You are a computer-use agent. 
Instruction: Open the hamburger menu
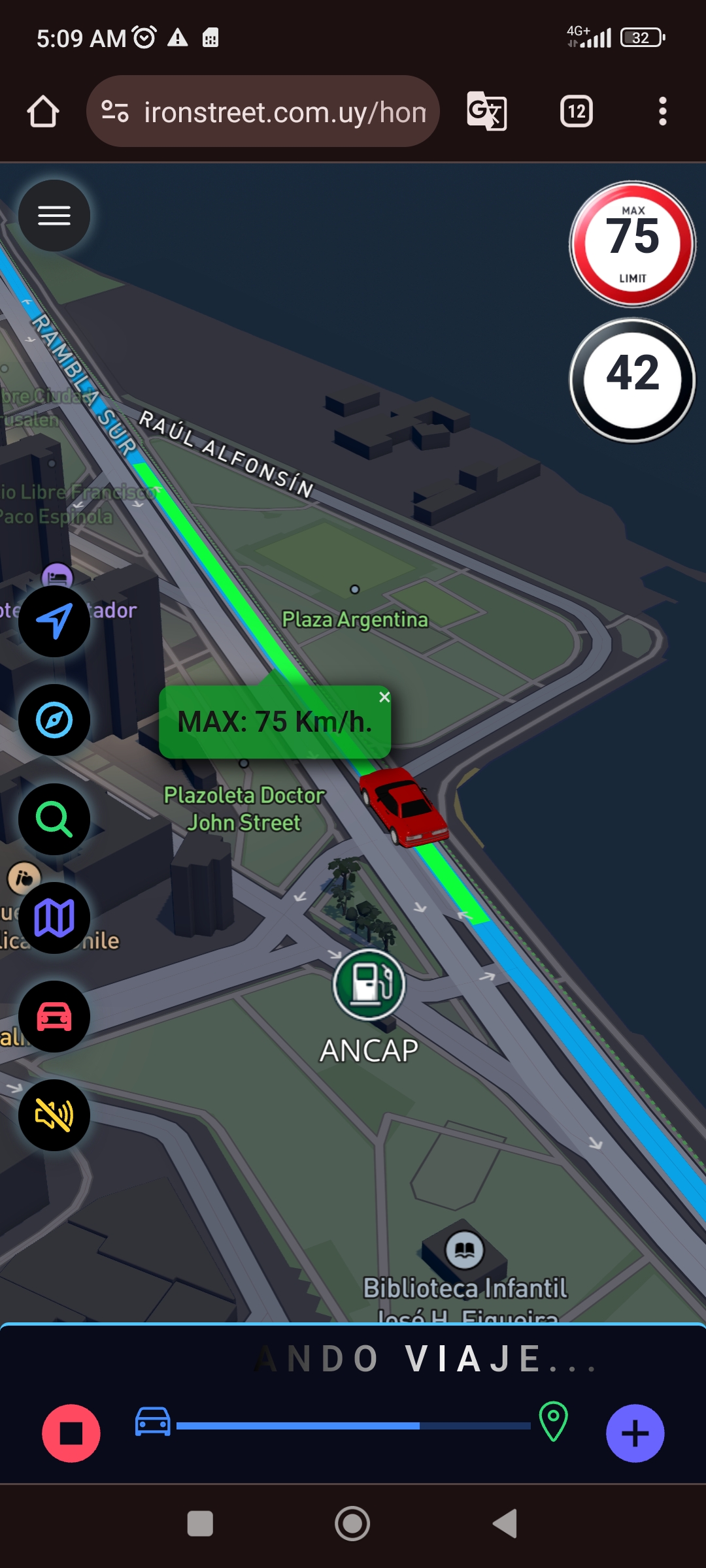click(54, 216)
